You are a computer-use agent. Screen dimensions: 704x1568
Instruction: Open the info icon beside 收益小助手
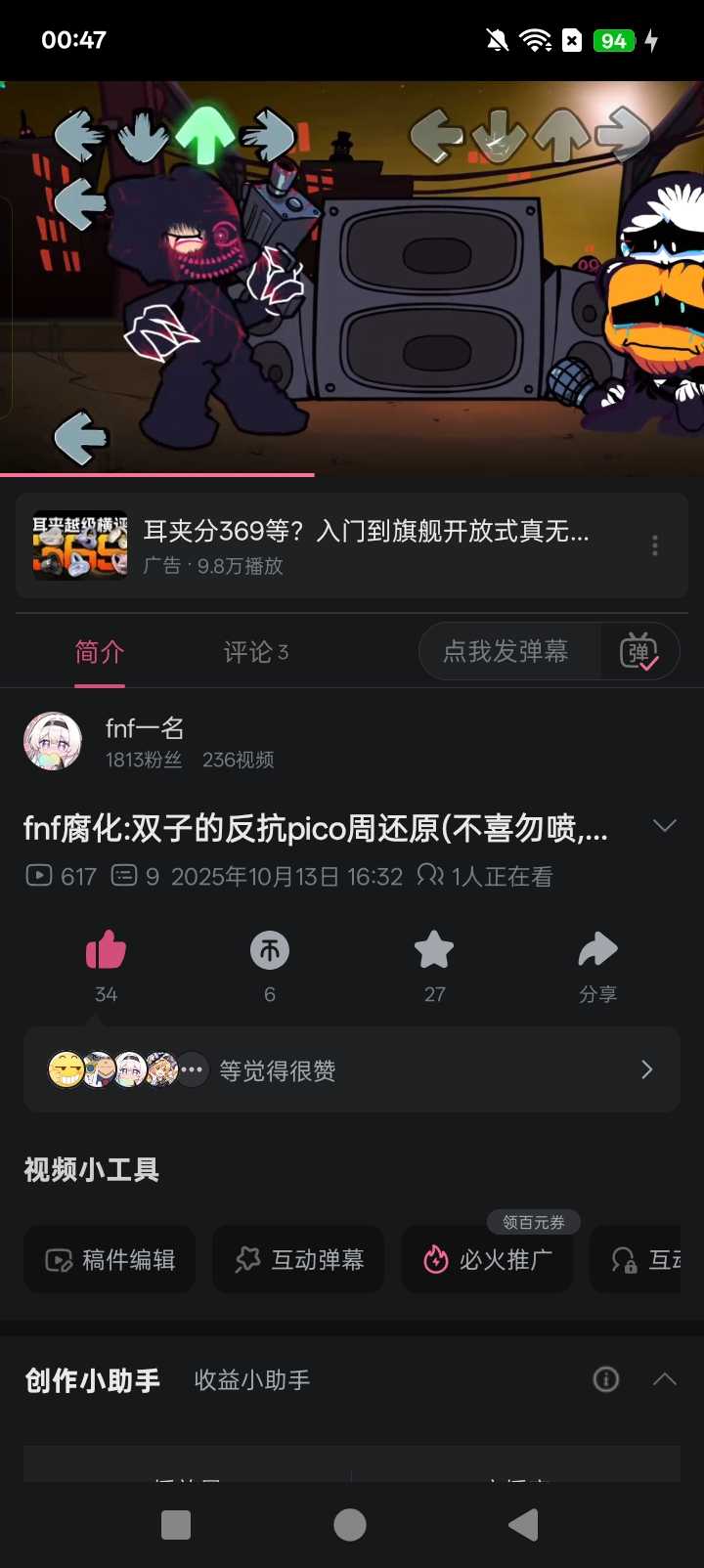pyautogui.click(x=606, y=1379)
